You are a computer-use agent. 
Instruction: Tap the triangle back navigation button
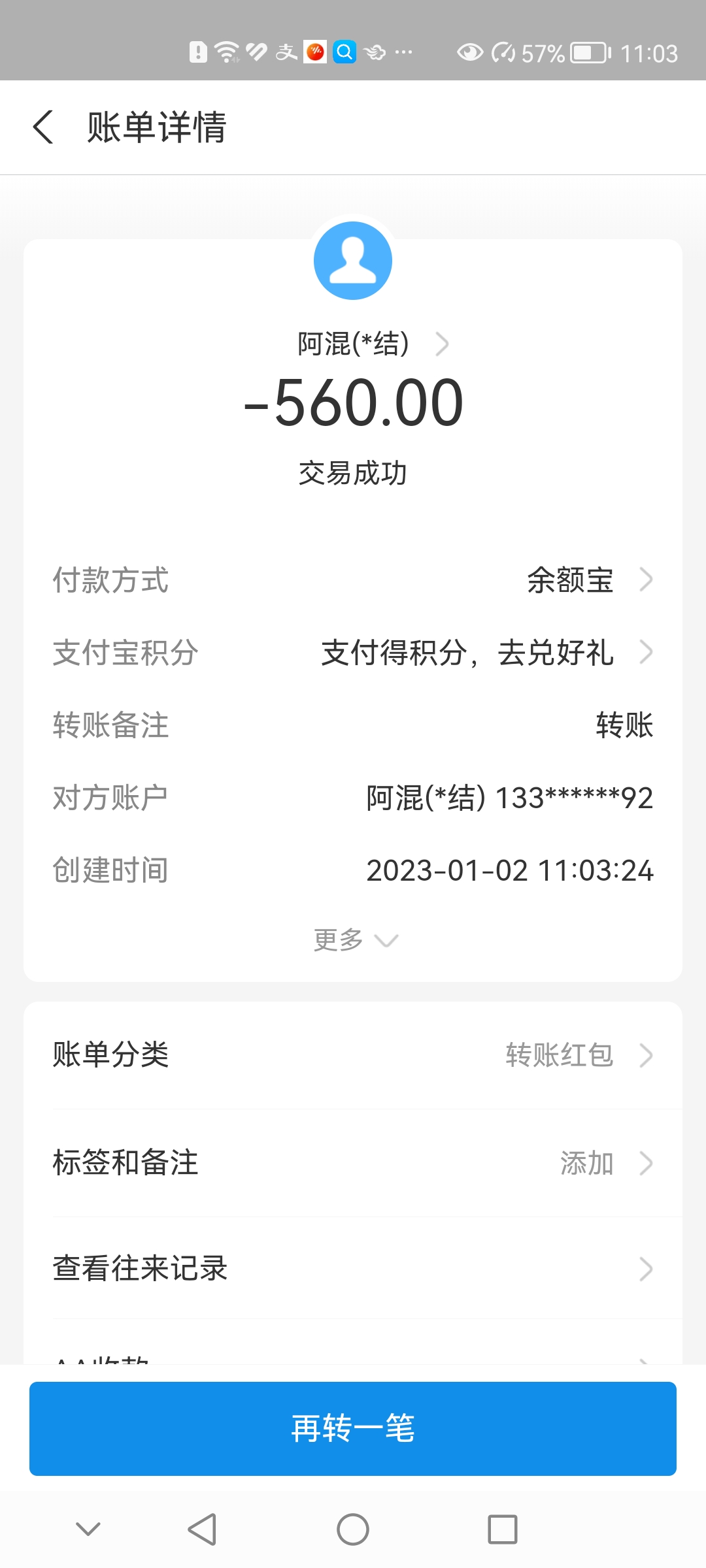coord(203,1529)
